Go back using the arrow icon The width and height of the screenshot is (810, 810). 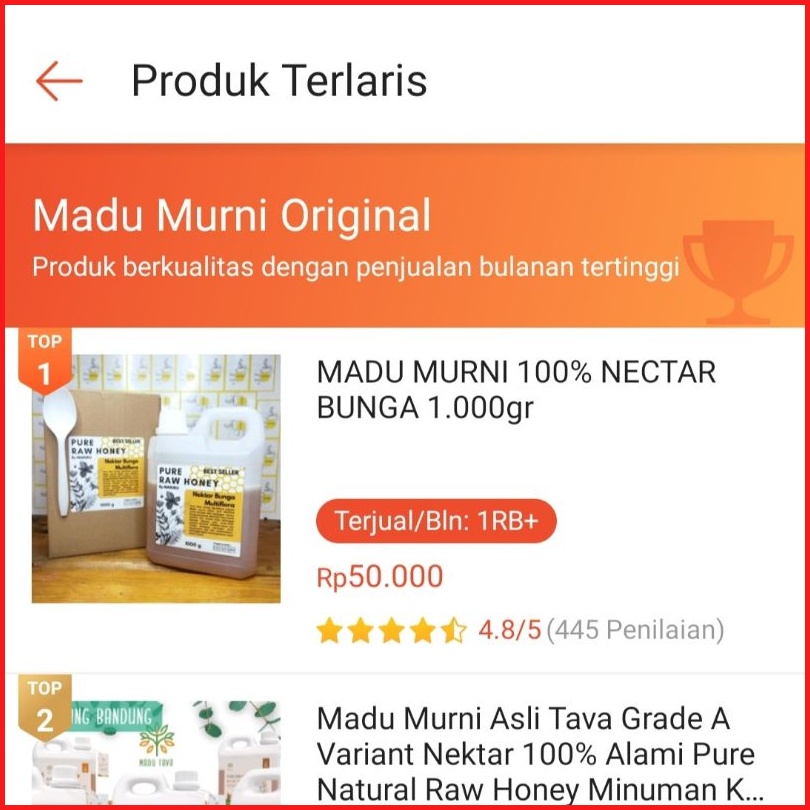pyautogui.click(x=59, y=81)
